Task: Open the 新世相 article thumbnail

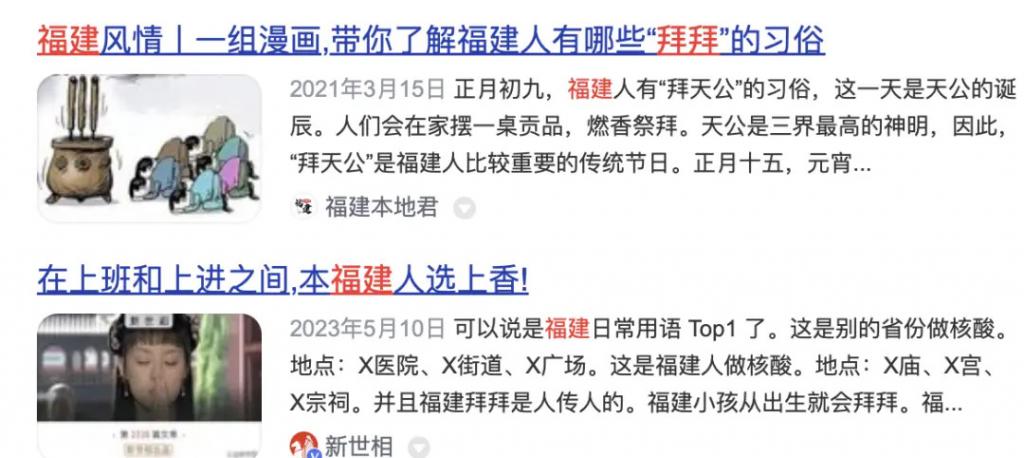Action: coord(149,385)
